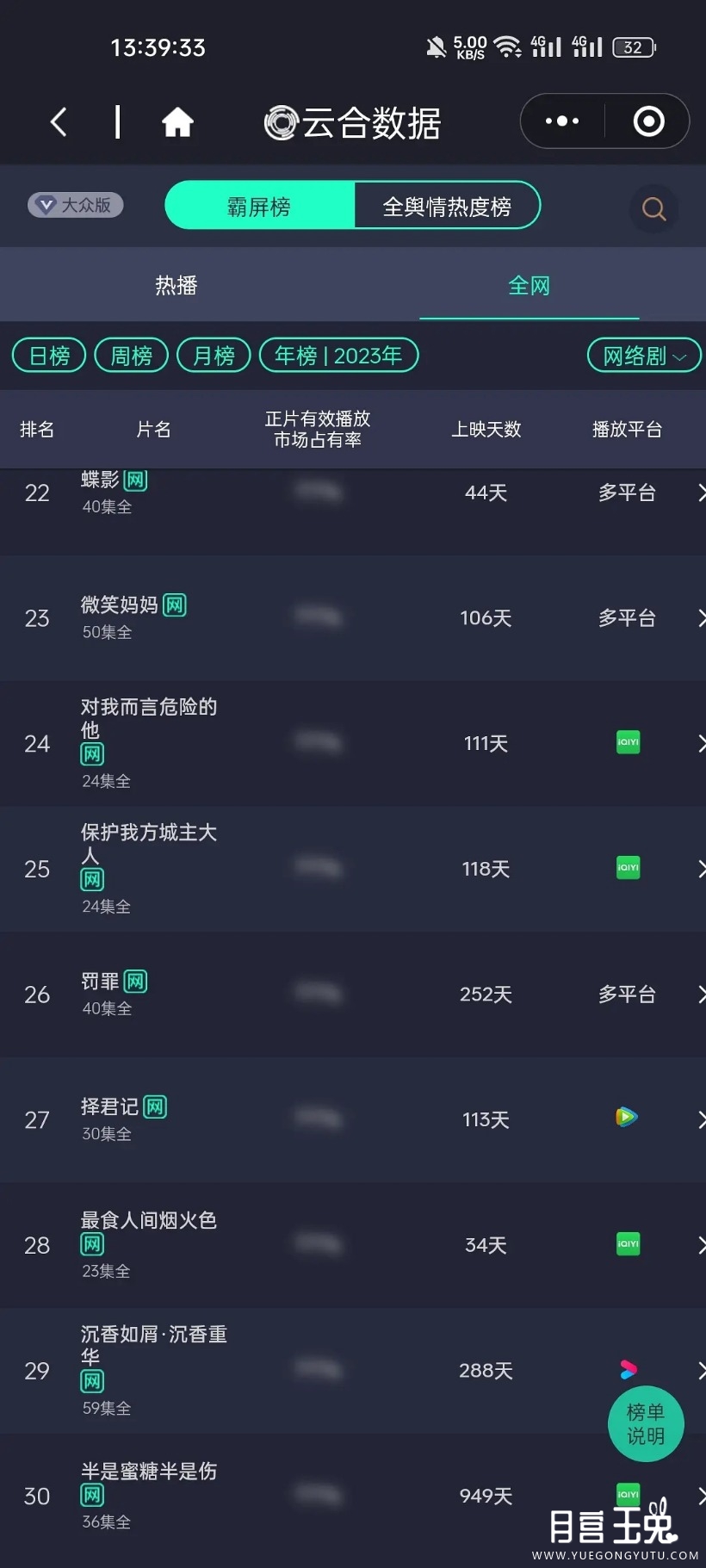
Task: Tap the 大众版 version badge
Action: click(76, 205)
